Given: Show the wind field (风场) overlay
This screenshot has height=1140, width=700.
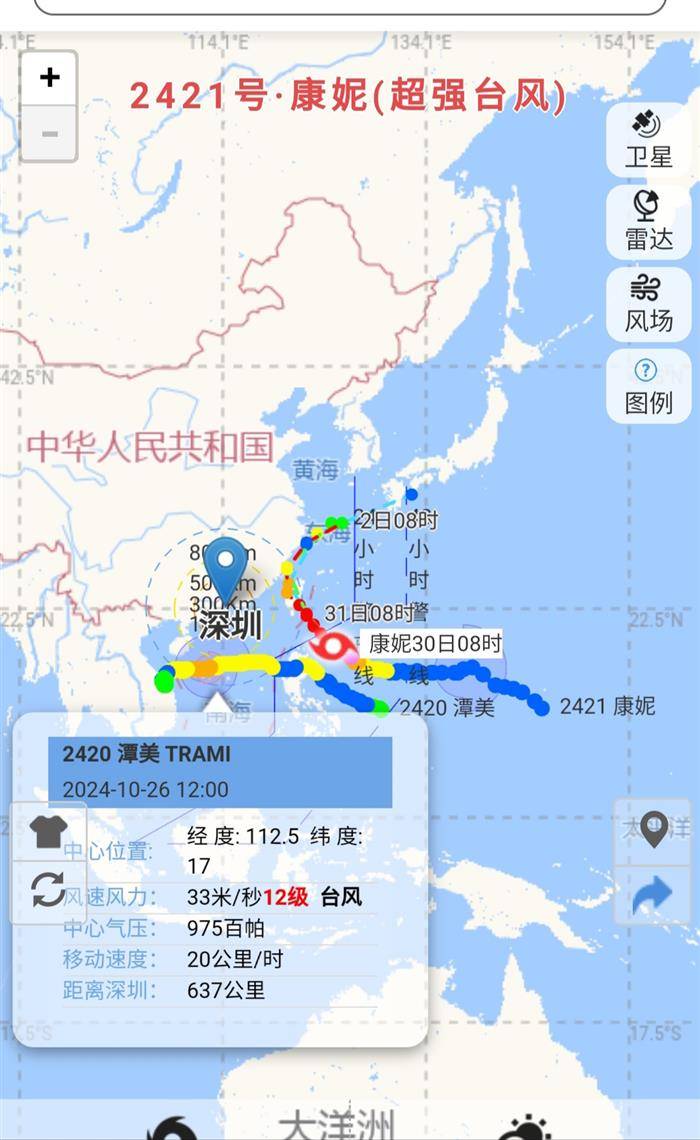Looking at the screenshot, I should click(648, 303).
